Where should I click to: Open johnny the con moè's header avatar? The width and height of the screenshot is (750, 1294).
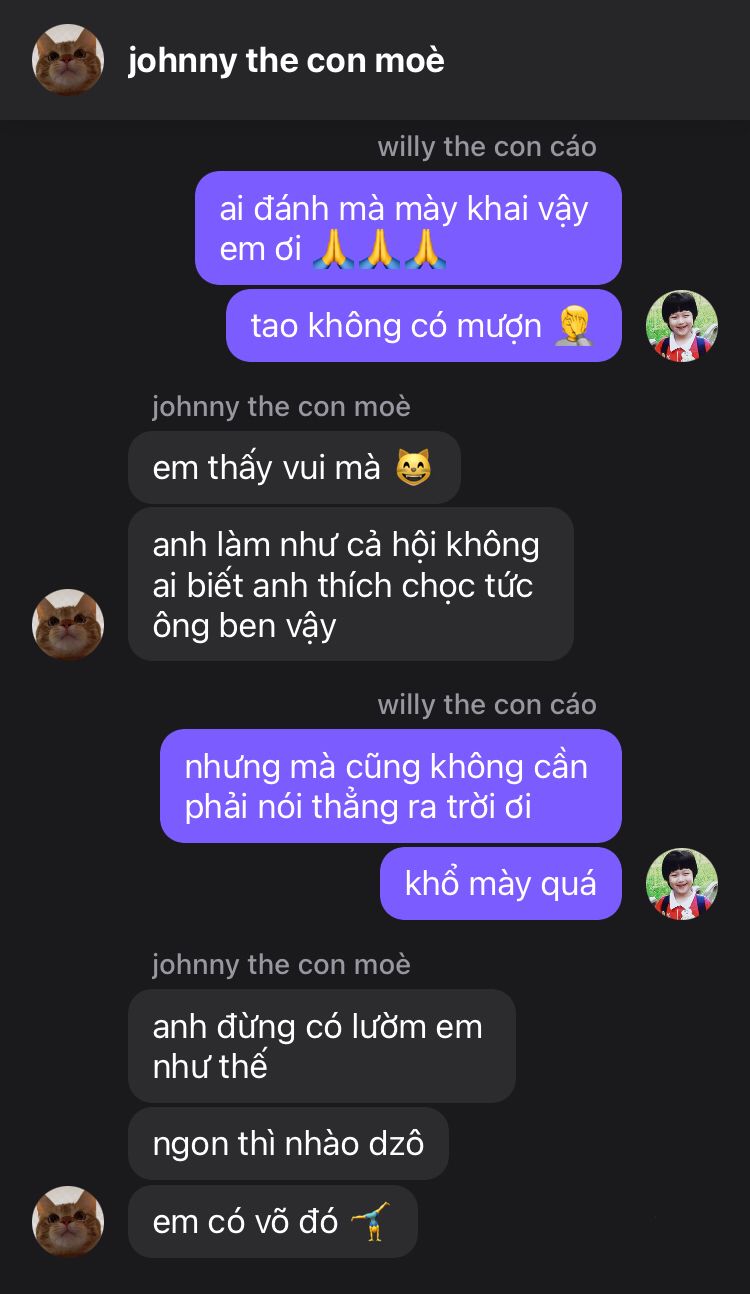(68, 60)
